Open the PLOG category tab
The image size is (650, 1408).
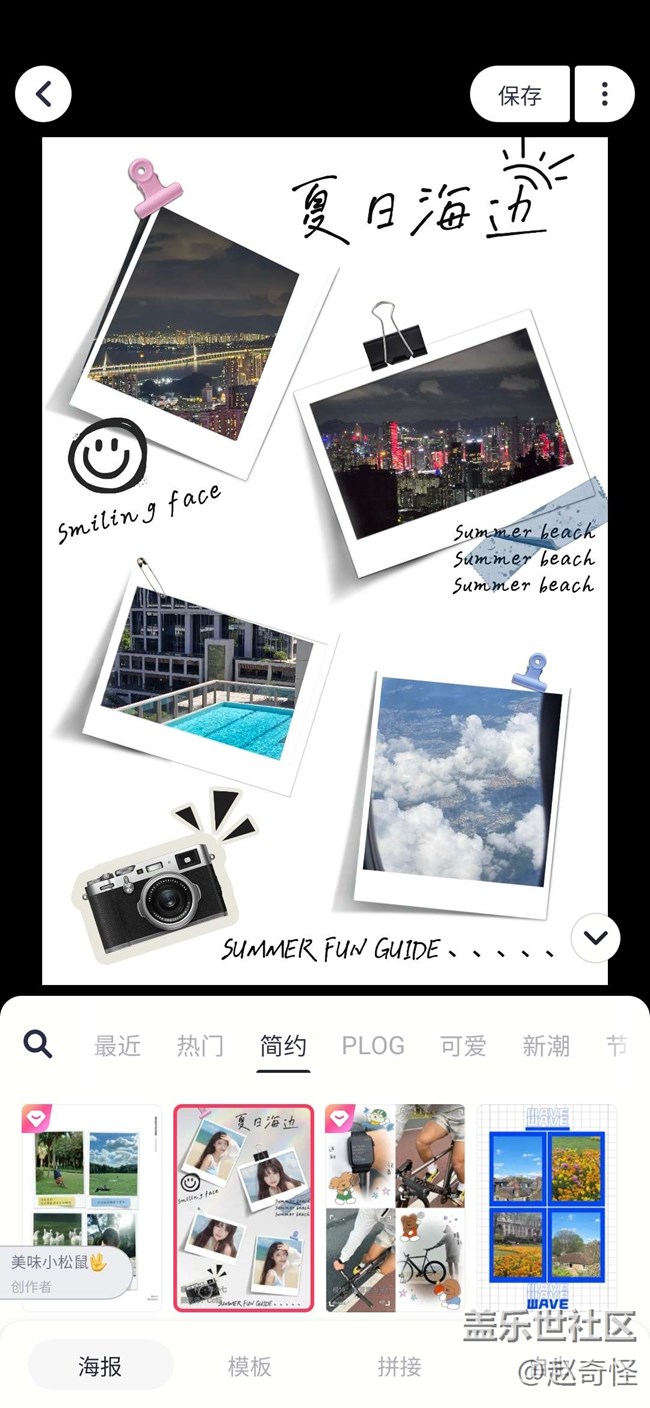(373, 1046)
